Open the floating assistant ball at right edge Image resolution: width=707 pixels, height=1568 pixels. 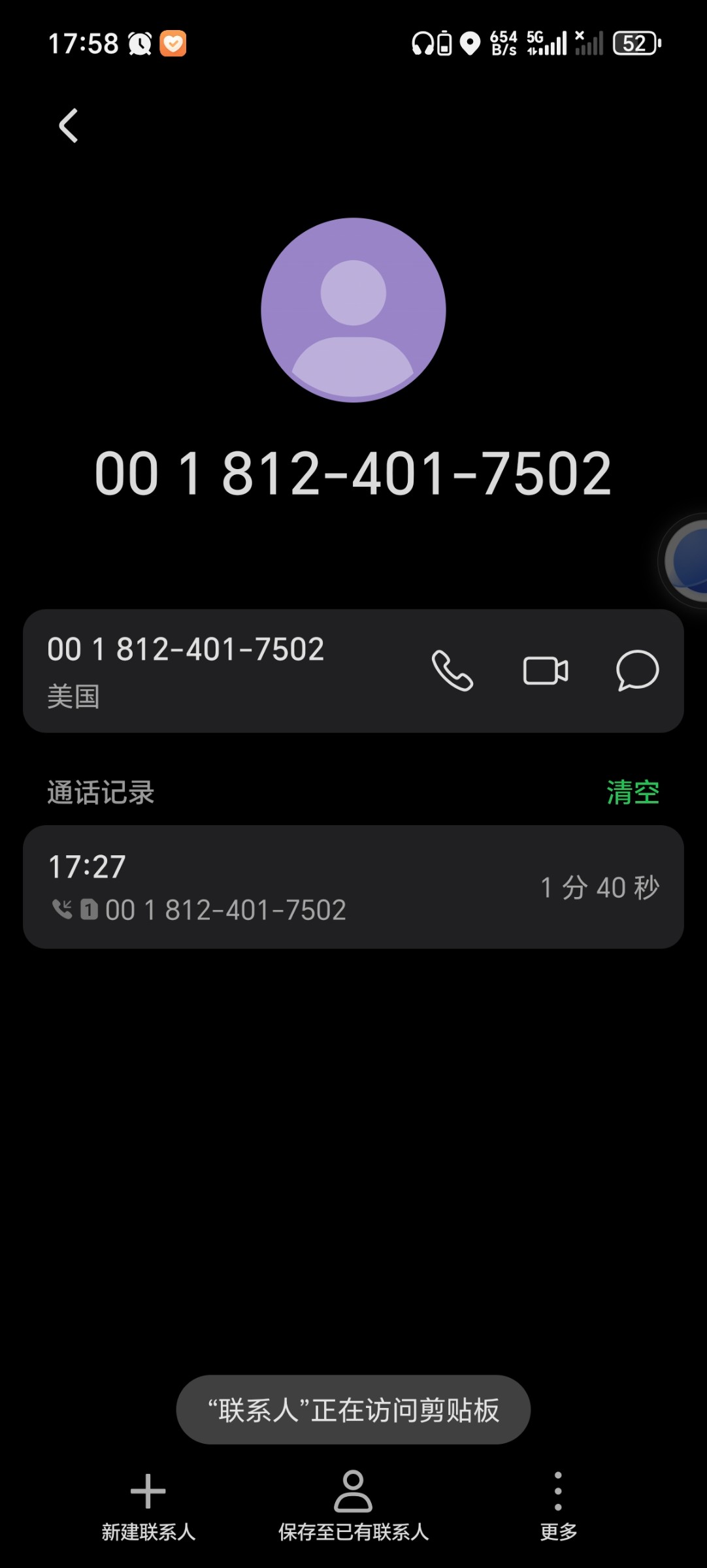[685, 561]
